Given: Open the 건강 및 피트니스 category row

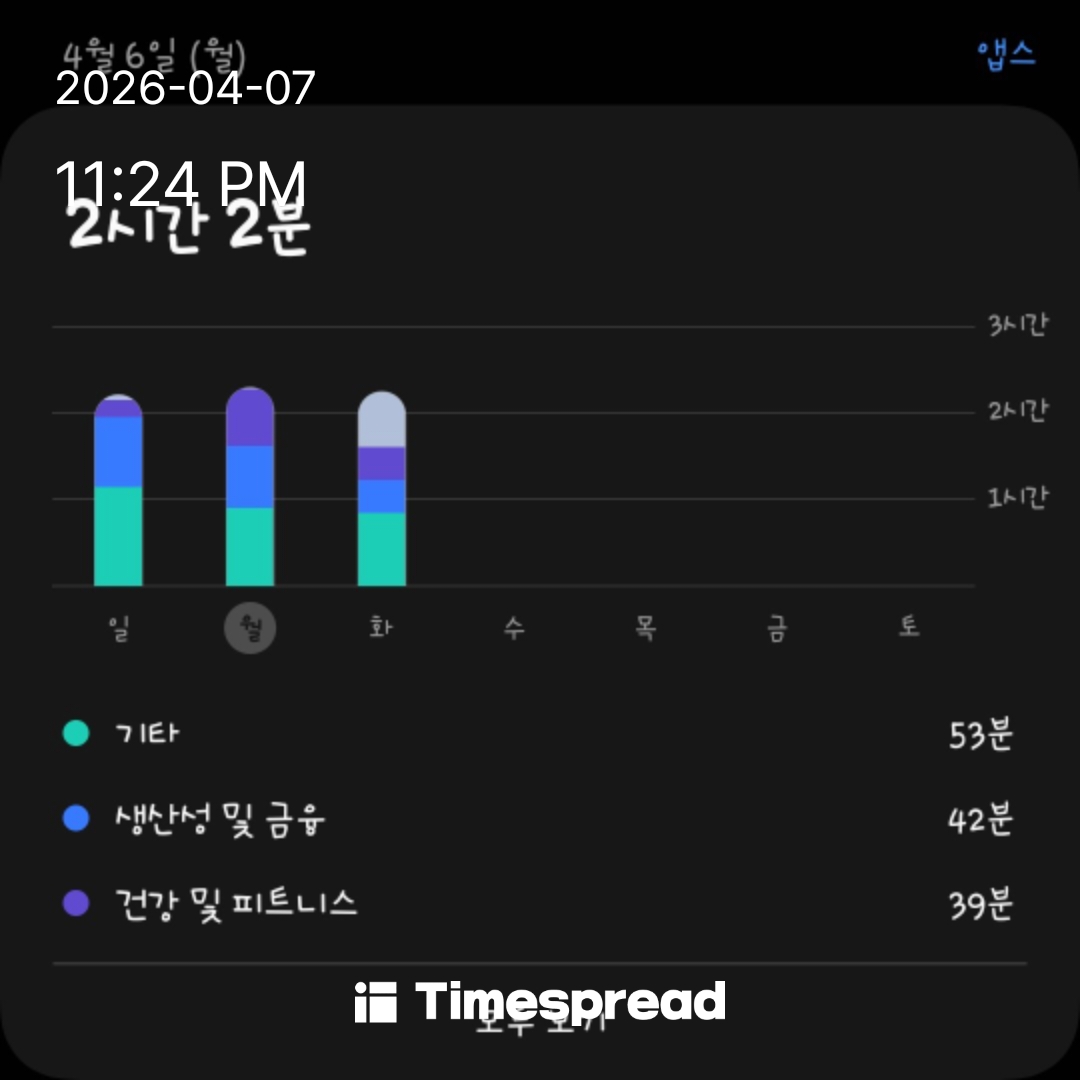Looking at the screenshot, I should tap(540, 905).
